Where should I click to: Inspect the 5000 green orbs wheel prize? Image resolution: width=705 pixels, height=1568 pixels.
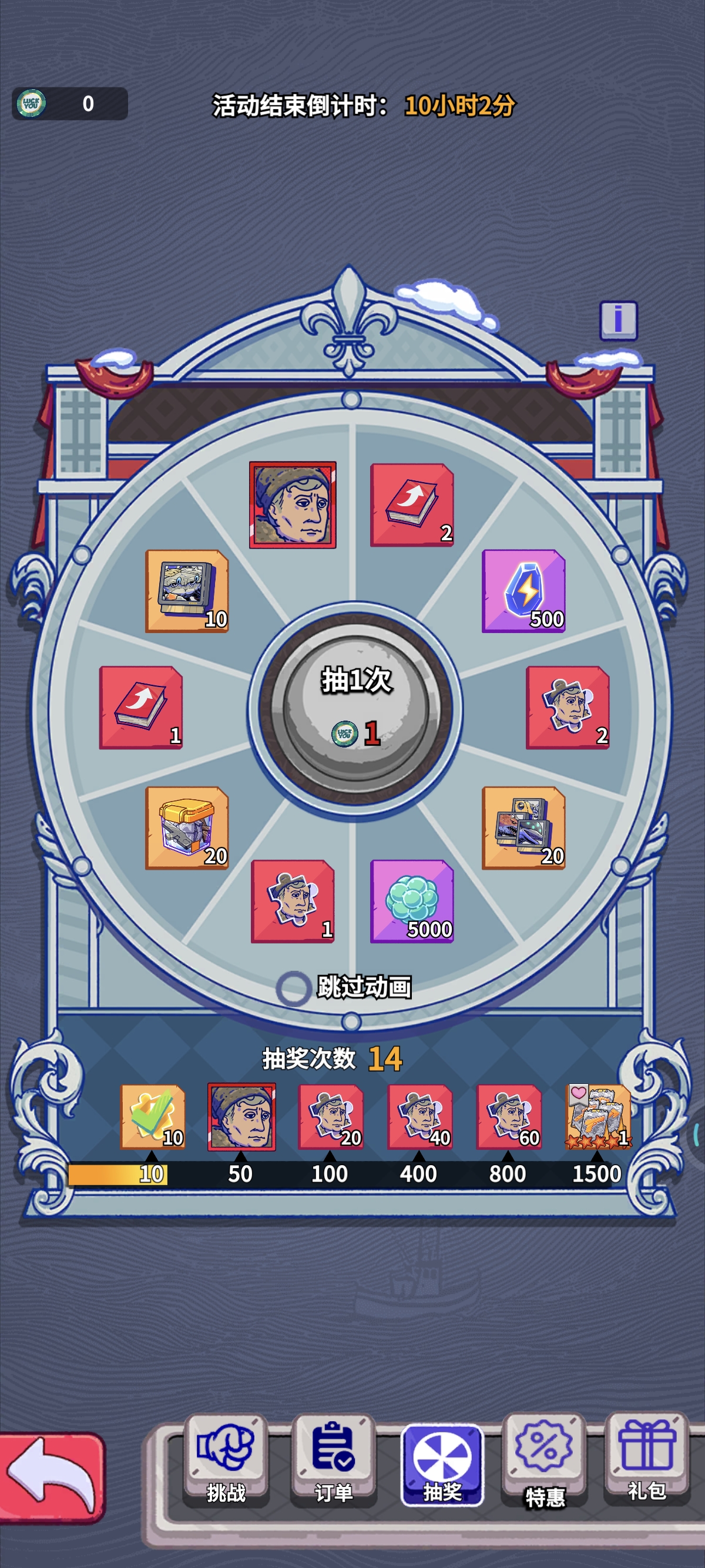(x=412, y=901)
